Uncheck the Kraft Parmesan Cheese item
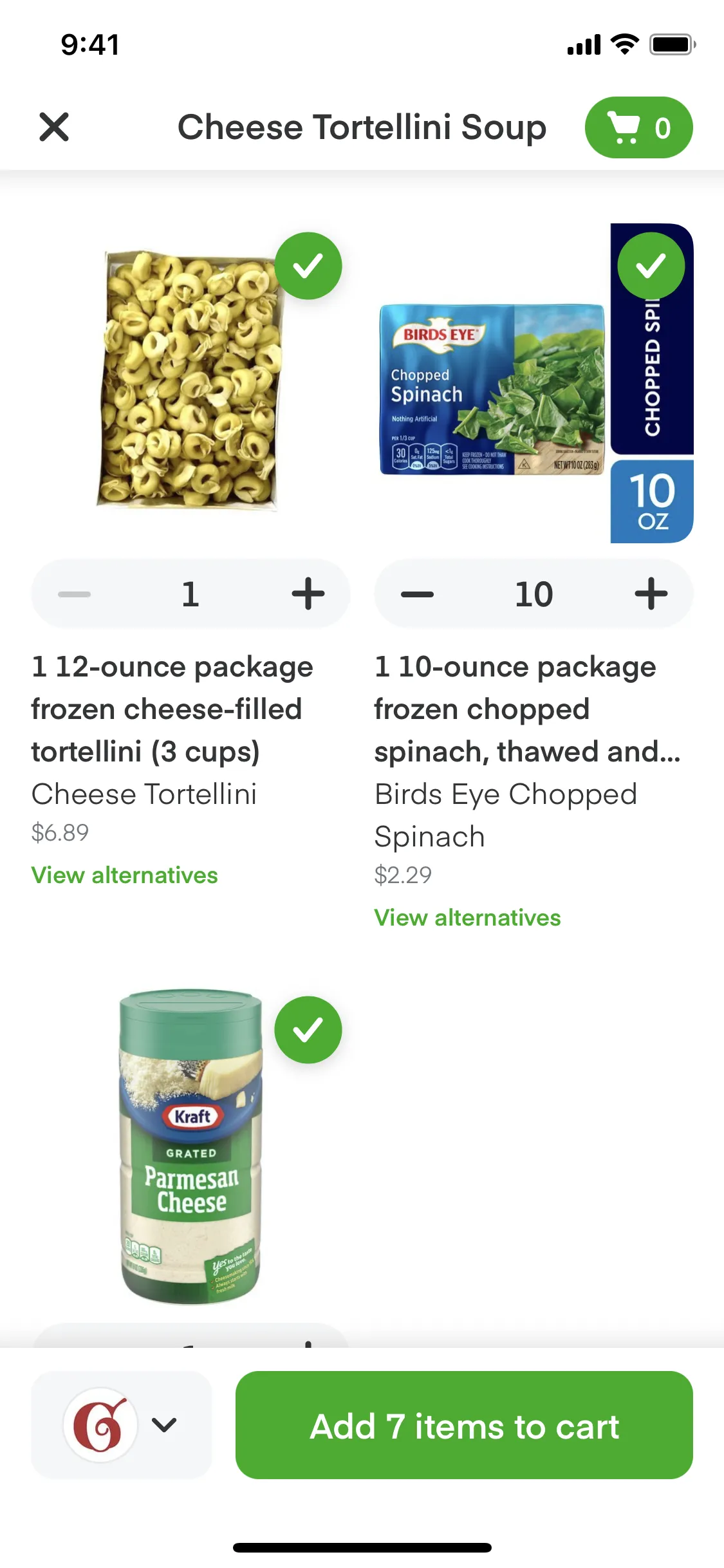724x1568 pixels. (x=308, y=1030)
